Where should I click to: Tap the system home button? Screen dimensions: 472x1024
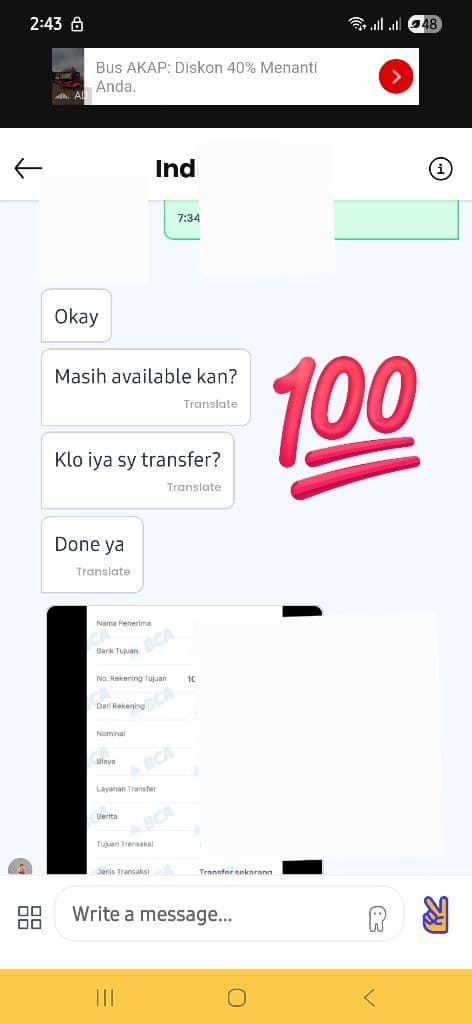coord(236,997)
